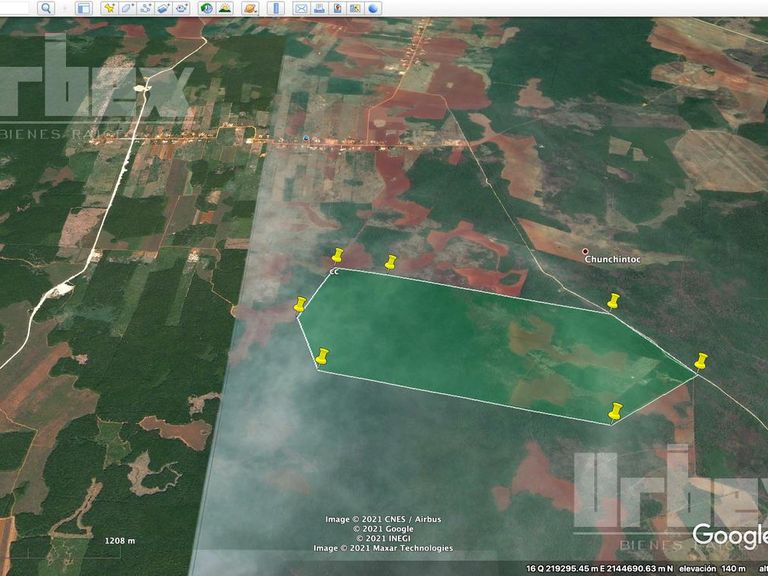
Task: Email the current view
Action: click(x=301, y=8)
